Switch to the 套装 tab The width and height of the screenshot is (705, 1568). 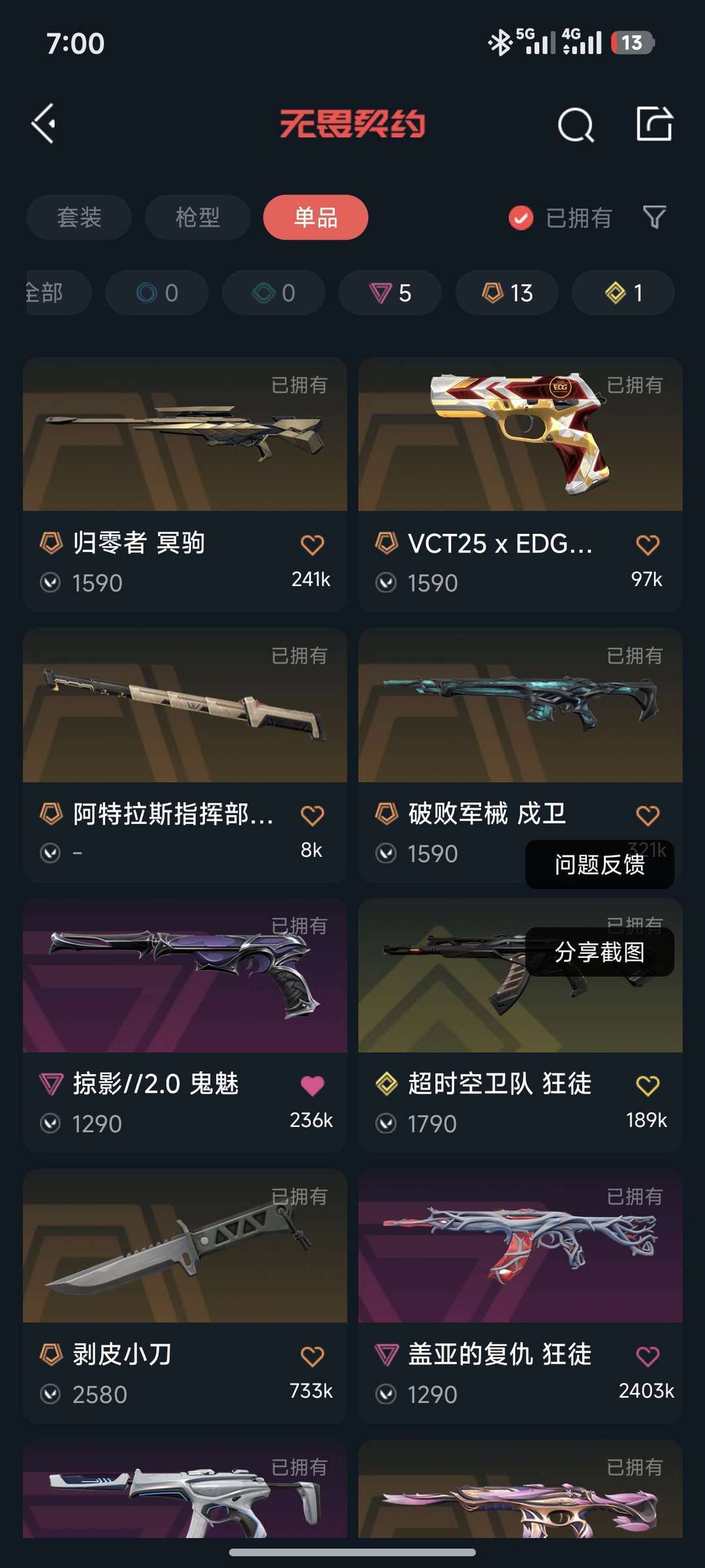79,217
